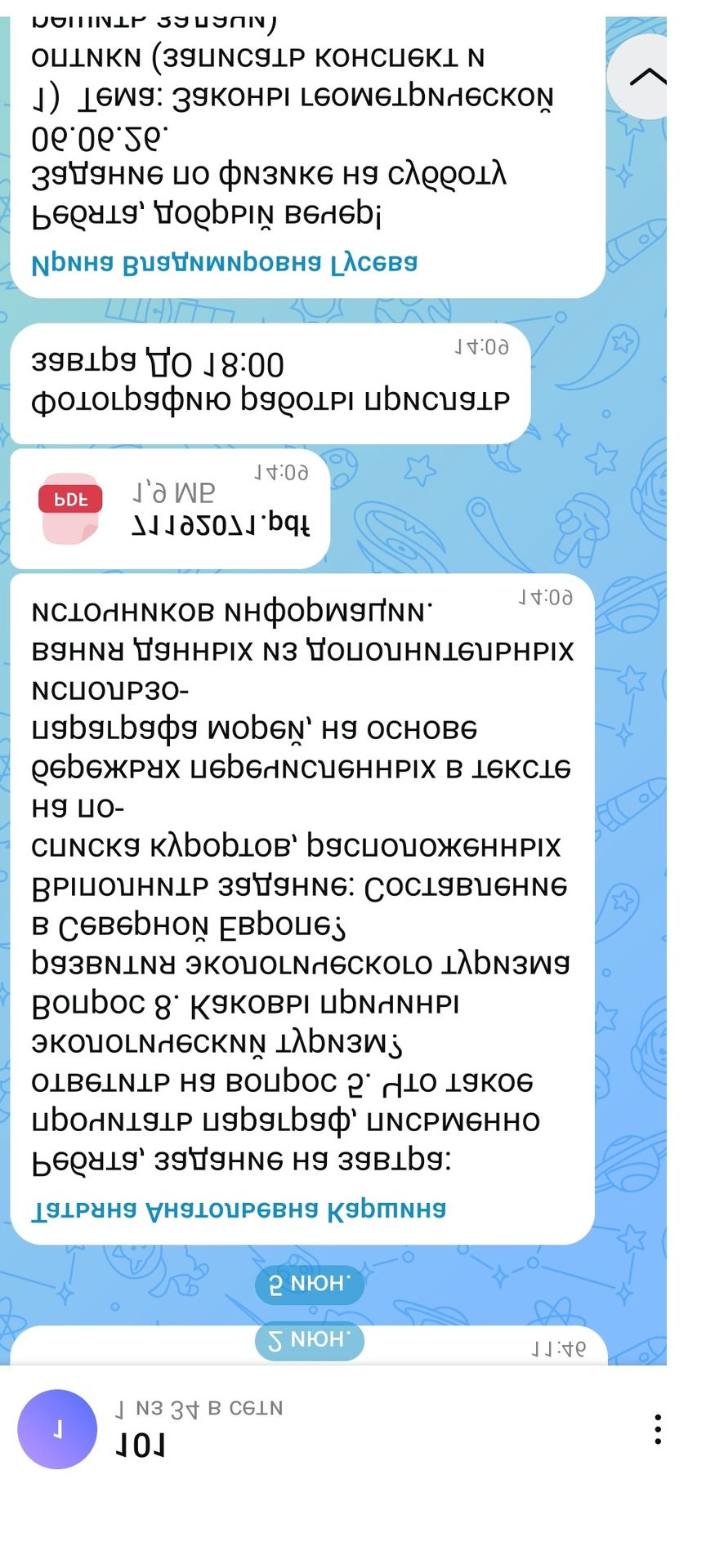The height and width of the screenshot is (1568, 706).
Task: Open the attached 1,9 MB PDF file
Action: (170, 508)
